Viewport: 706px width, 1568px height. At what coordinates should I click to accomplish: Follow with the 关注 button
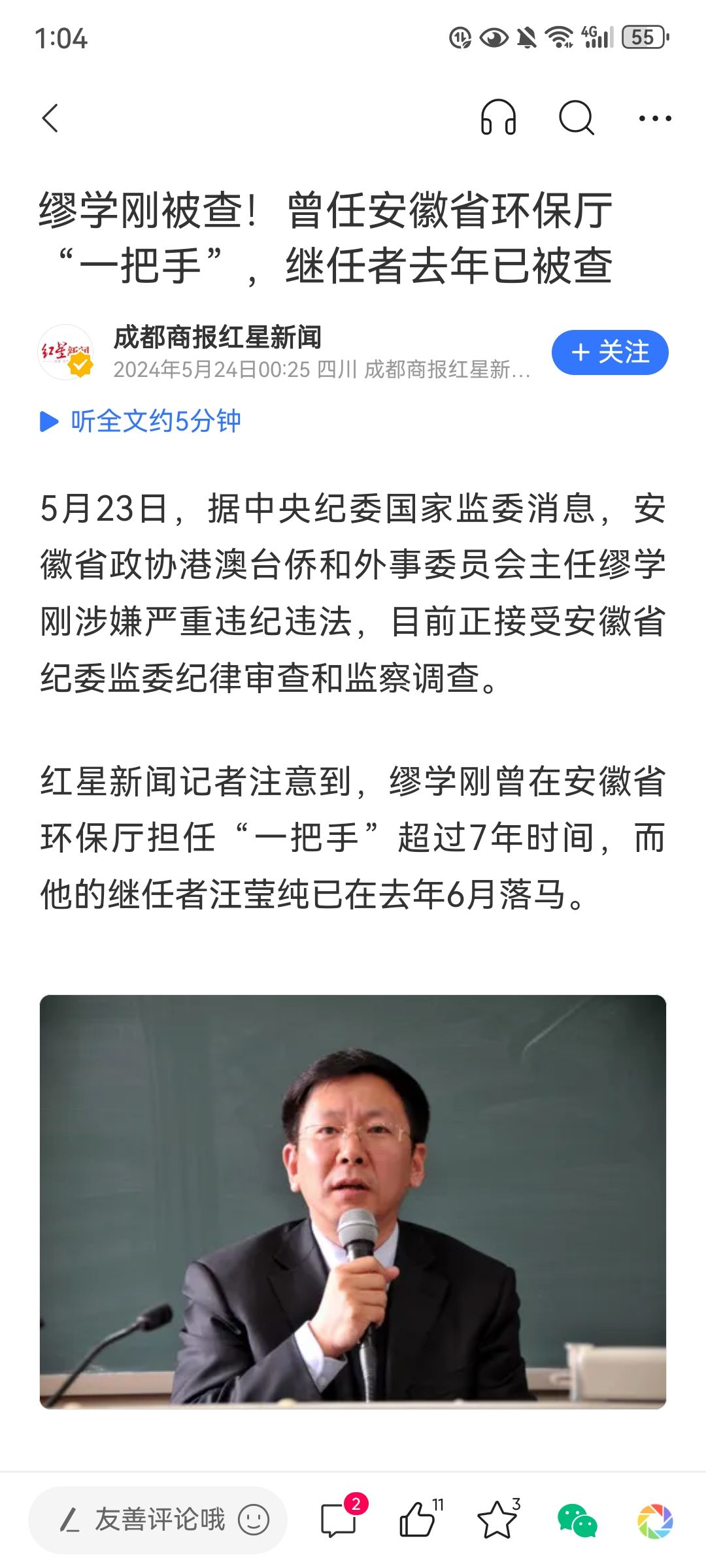tap(609, 353)
